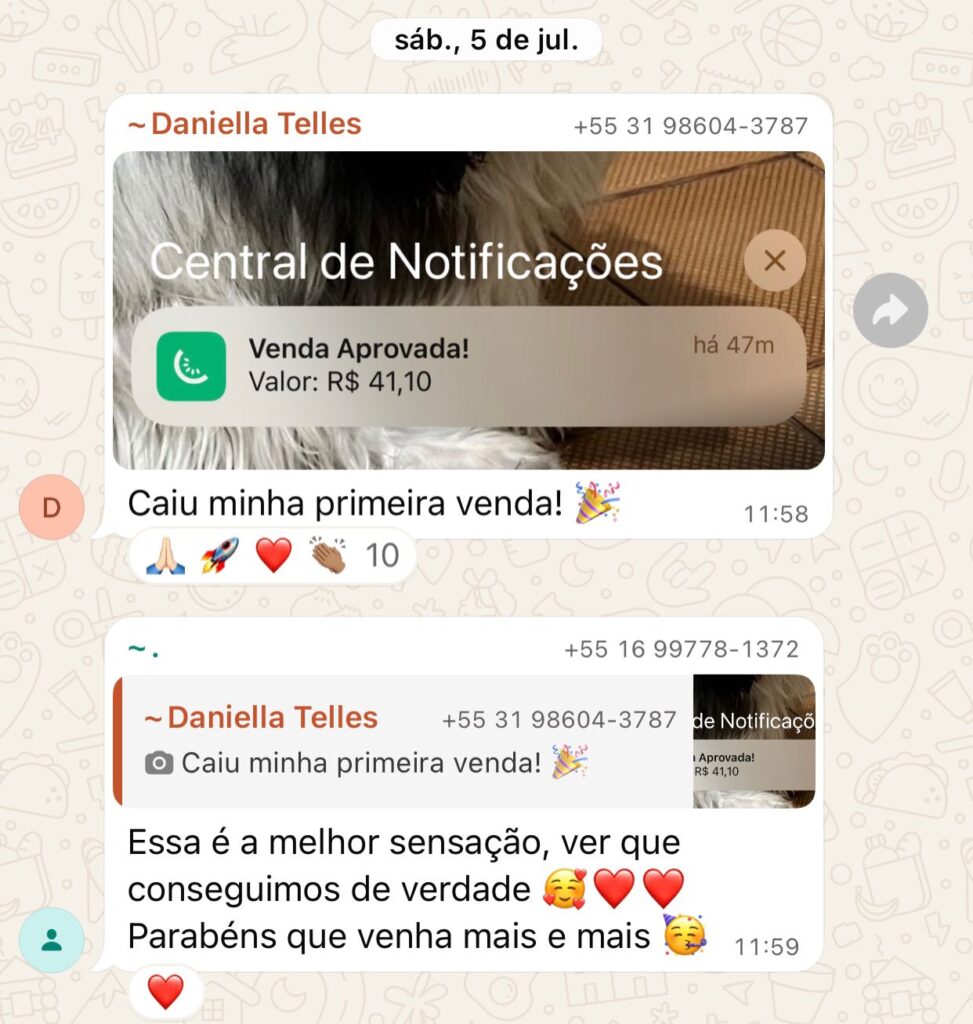Open Daniella Telles' shared screenshot image
The width and height of the screenshot is (973, 1024).
tap(468, 309)
